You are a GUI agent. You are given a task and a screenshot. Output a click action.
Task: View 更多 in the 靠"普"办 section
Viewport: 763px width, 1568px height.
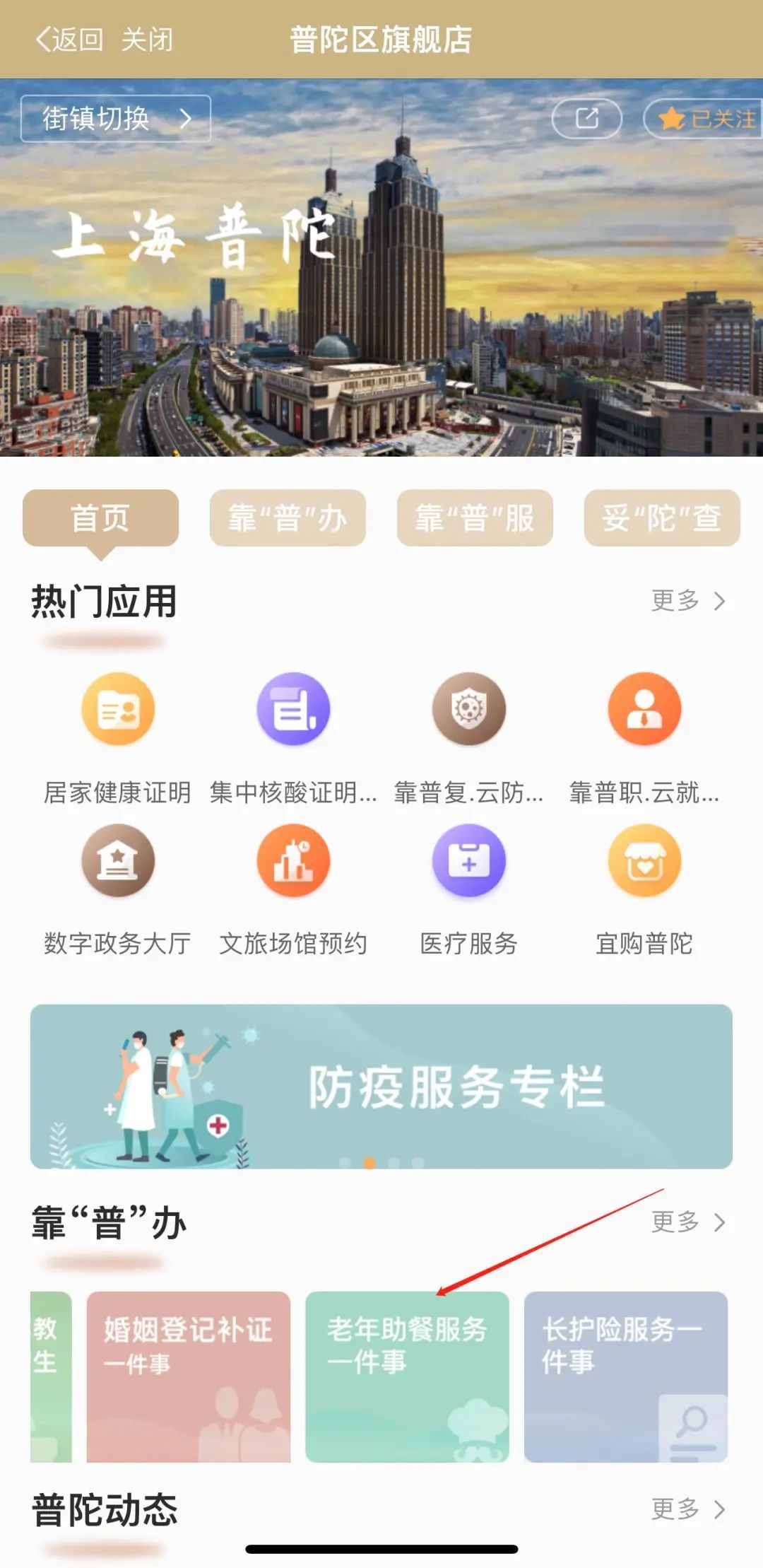pyautogui.click(x=687, y=1222)
